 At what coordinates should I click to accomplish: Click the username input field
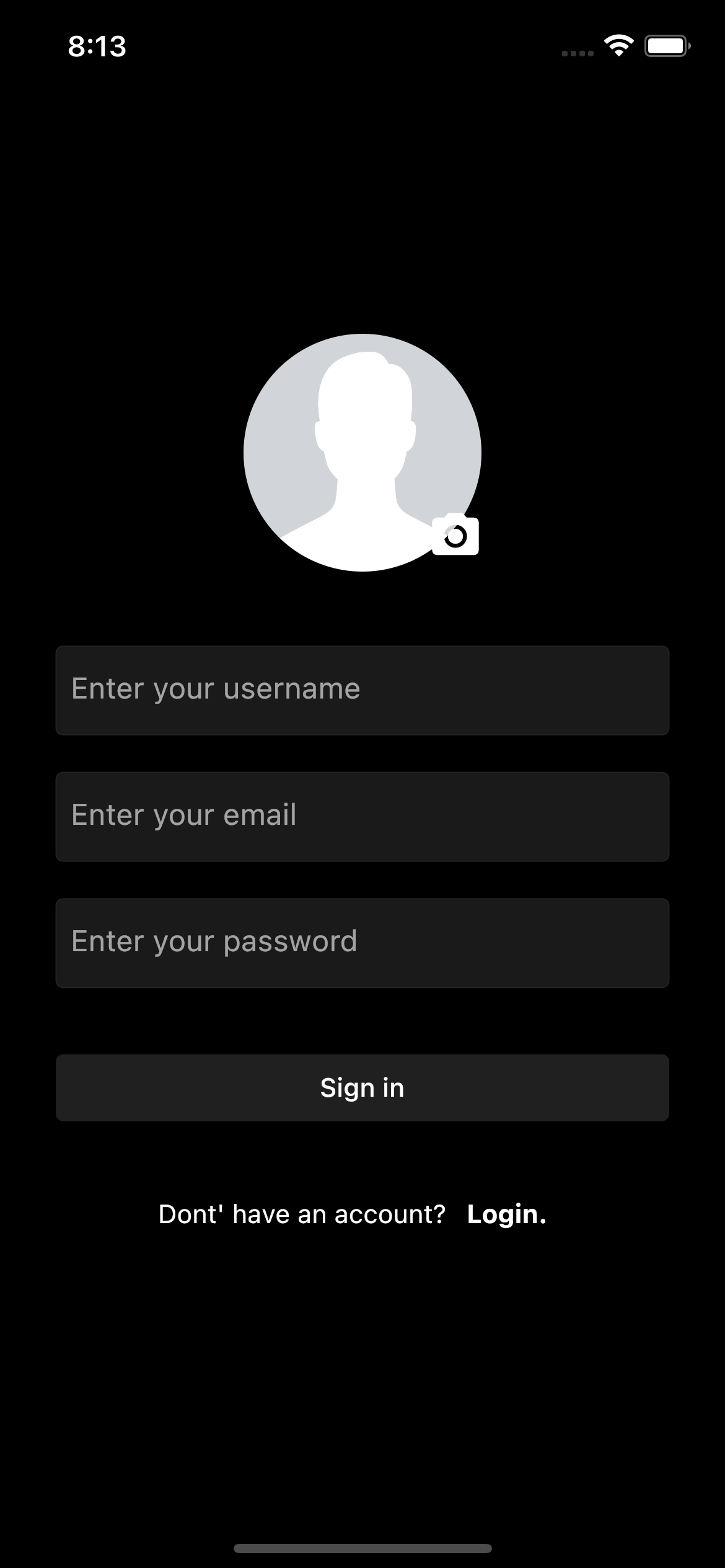(x=362, y=690)
